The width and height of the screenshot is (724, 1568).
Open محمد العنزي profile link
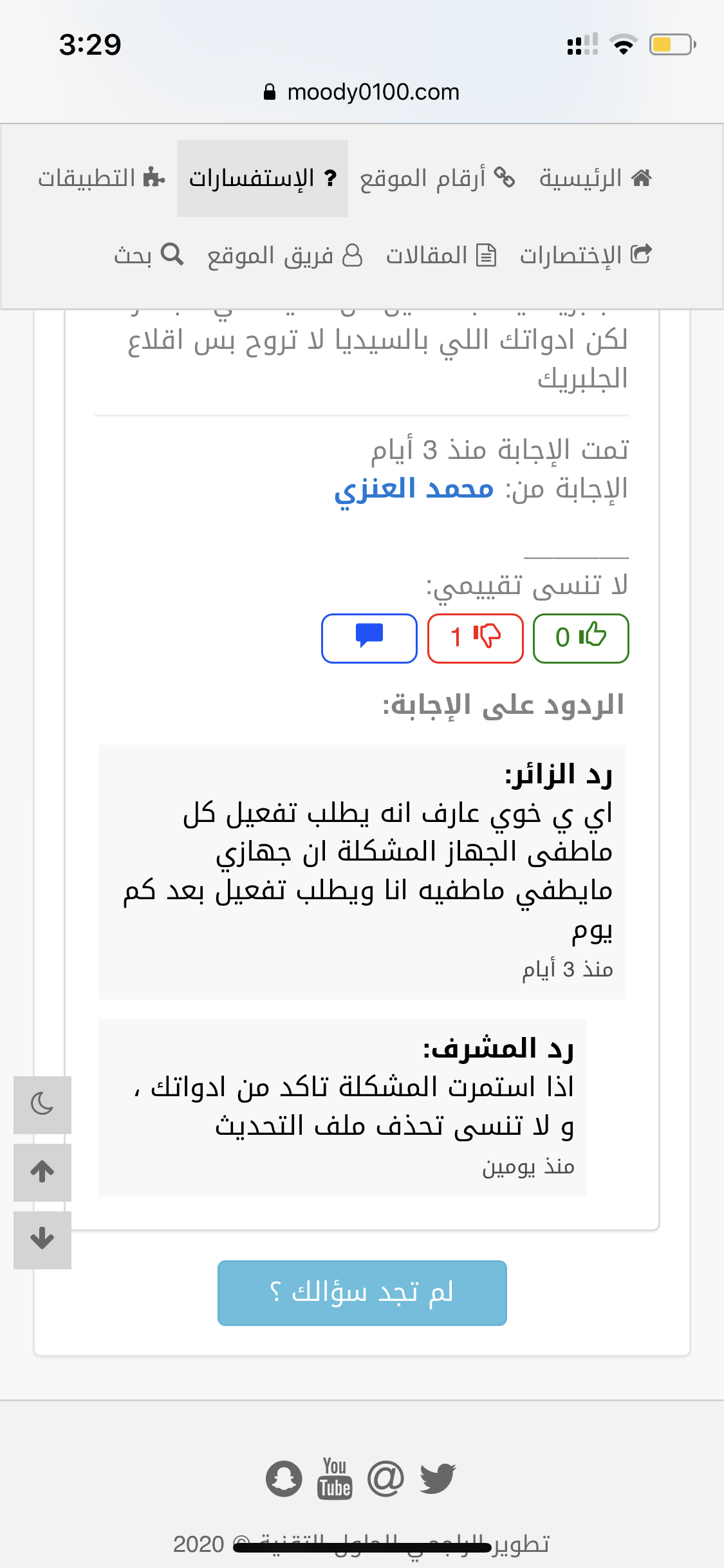414,489
